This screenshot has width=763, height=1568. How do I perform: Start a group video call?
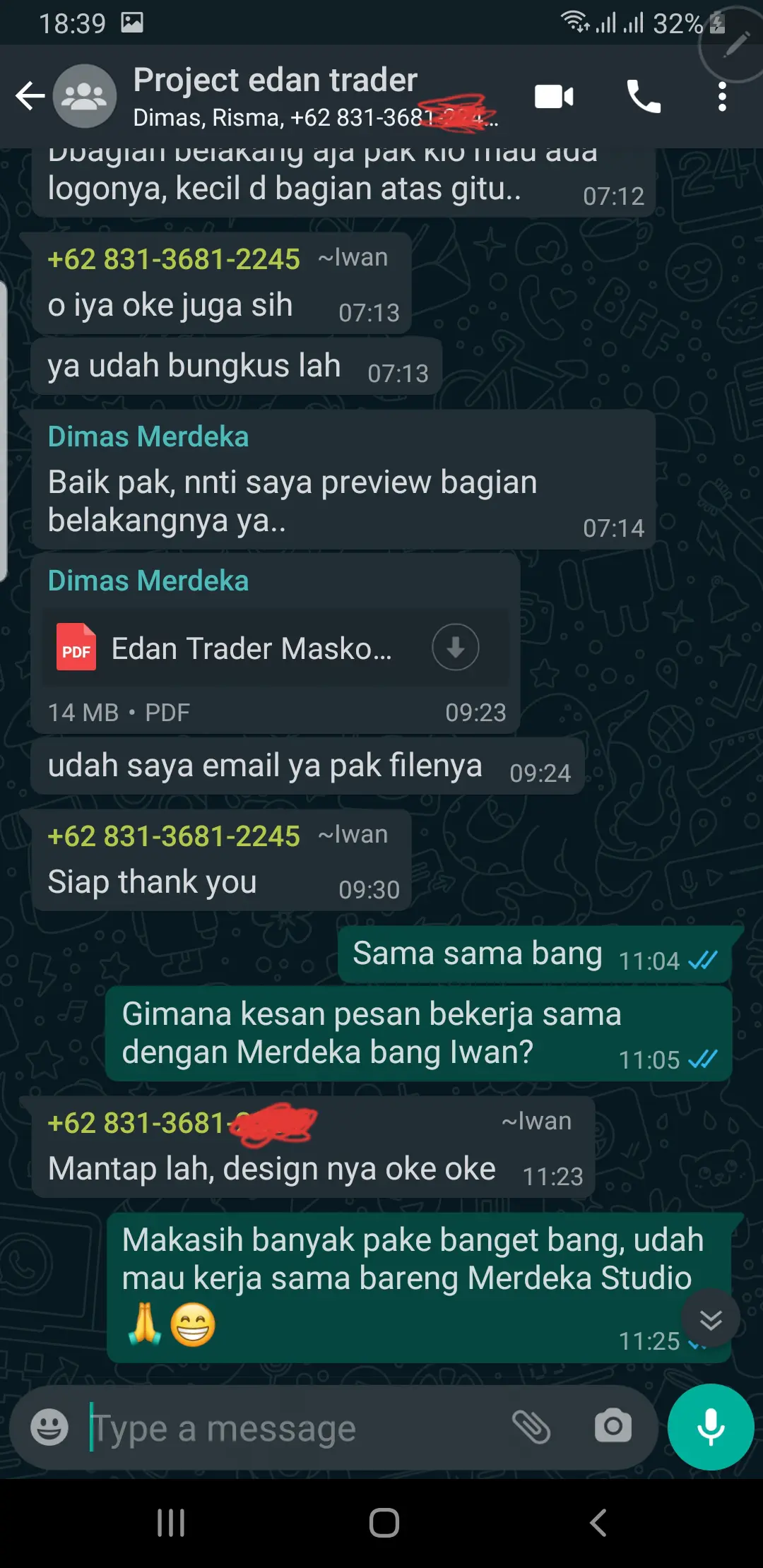click(x=554, y=97)
